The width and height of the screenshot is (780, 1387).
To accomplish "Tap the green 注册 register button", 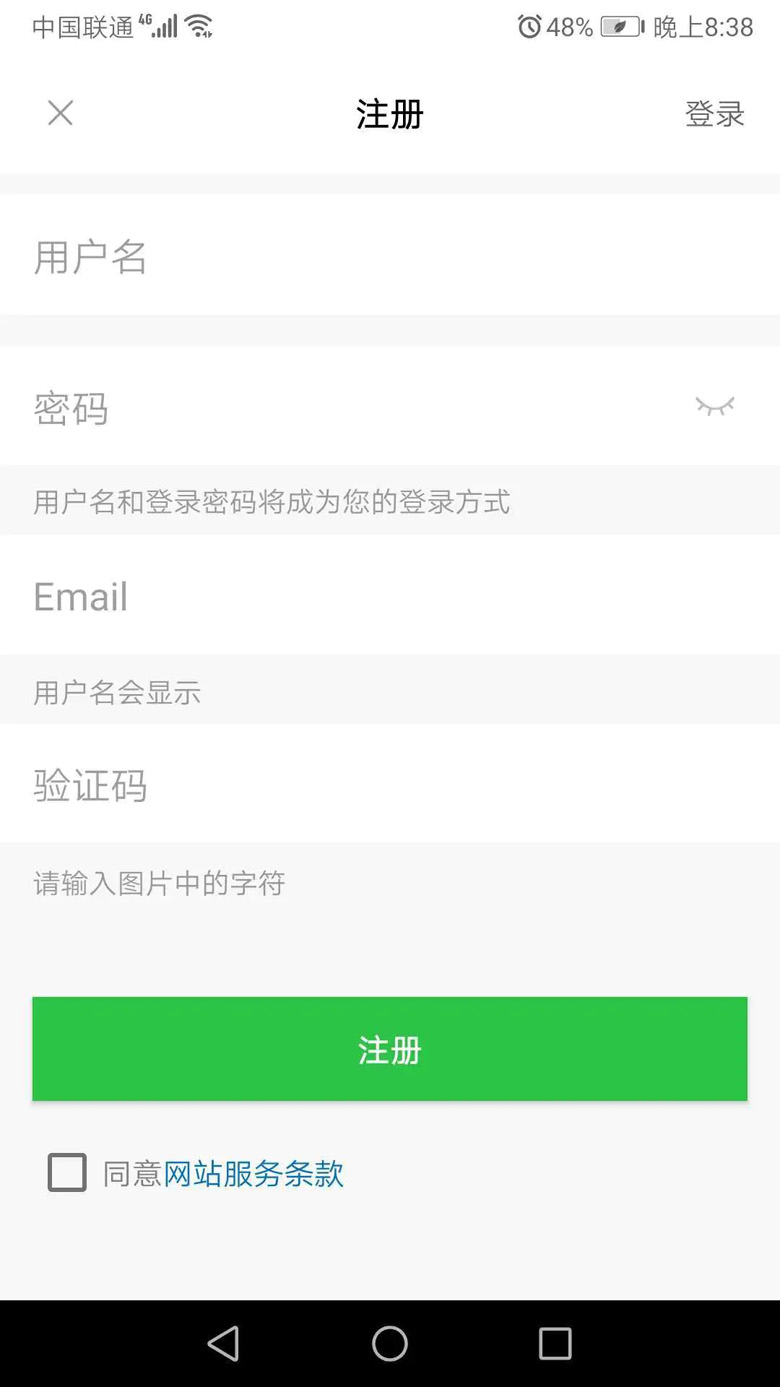I will coord(390,1049).
